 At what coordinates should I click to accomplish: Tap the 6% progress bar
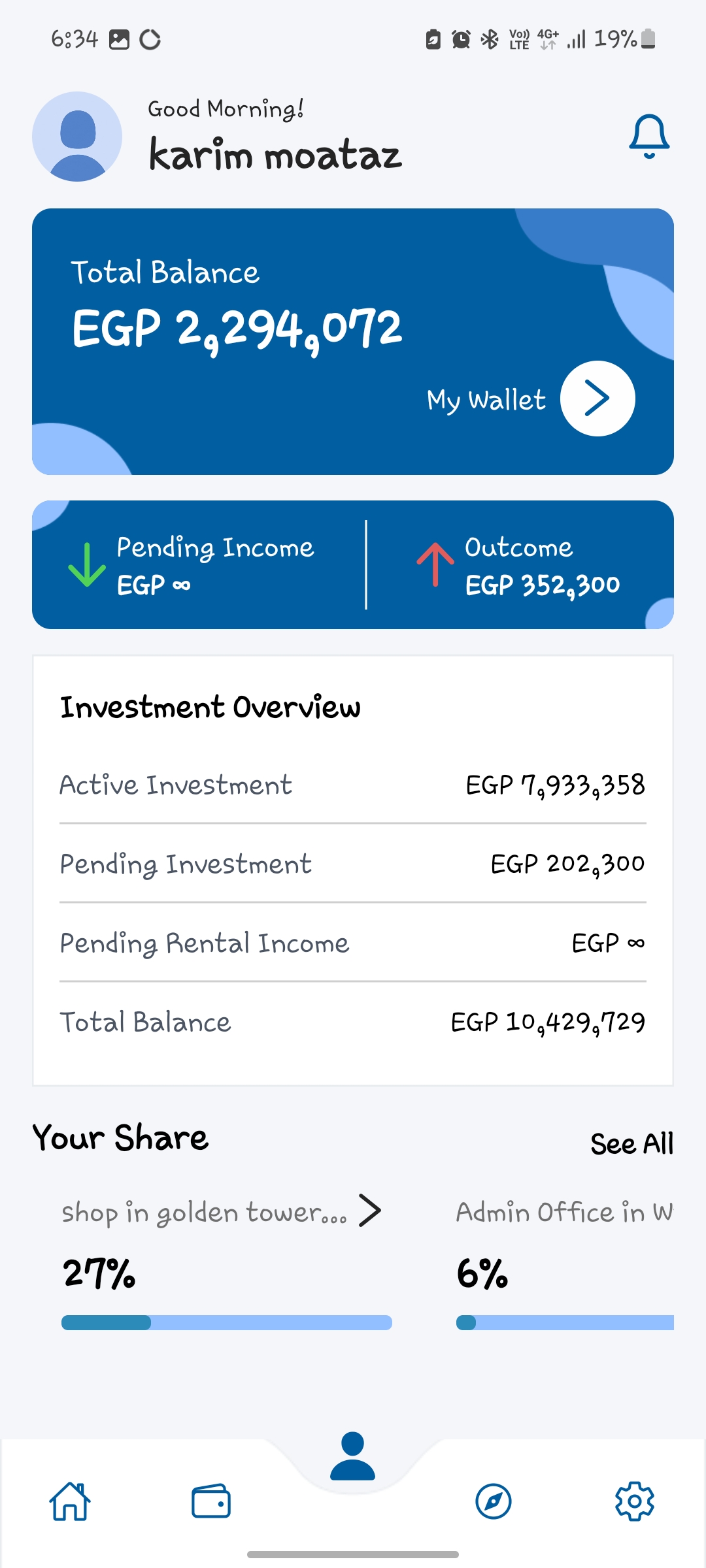[x=565, y=1321]
